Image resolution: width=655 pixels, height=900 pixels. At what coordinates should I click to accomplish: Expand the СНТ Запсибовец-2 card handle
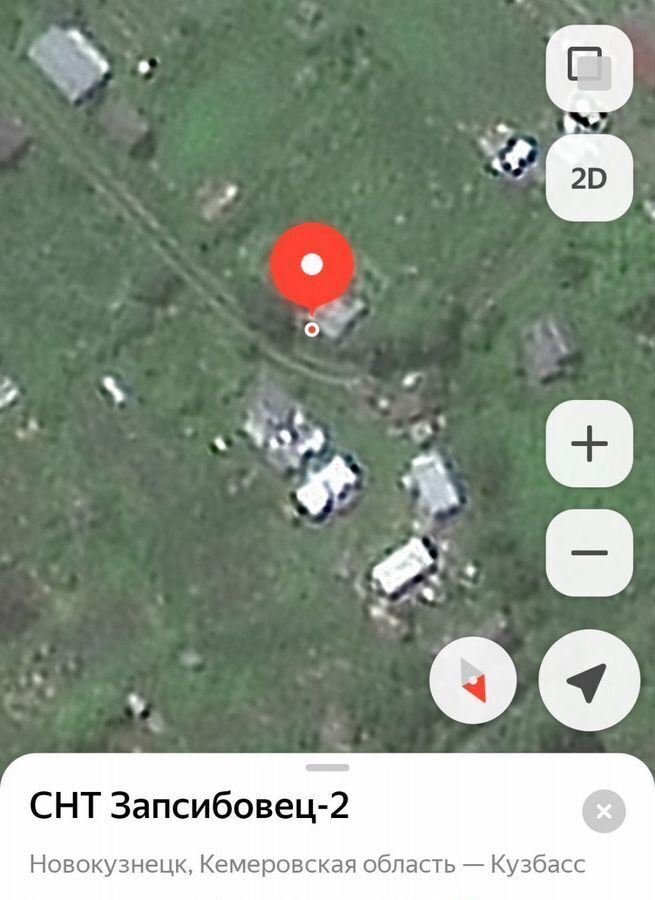[x=327, y=767]
